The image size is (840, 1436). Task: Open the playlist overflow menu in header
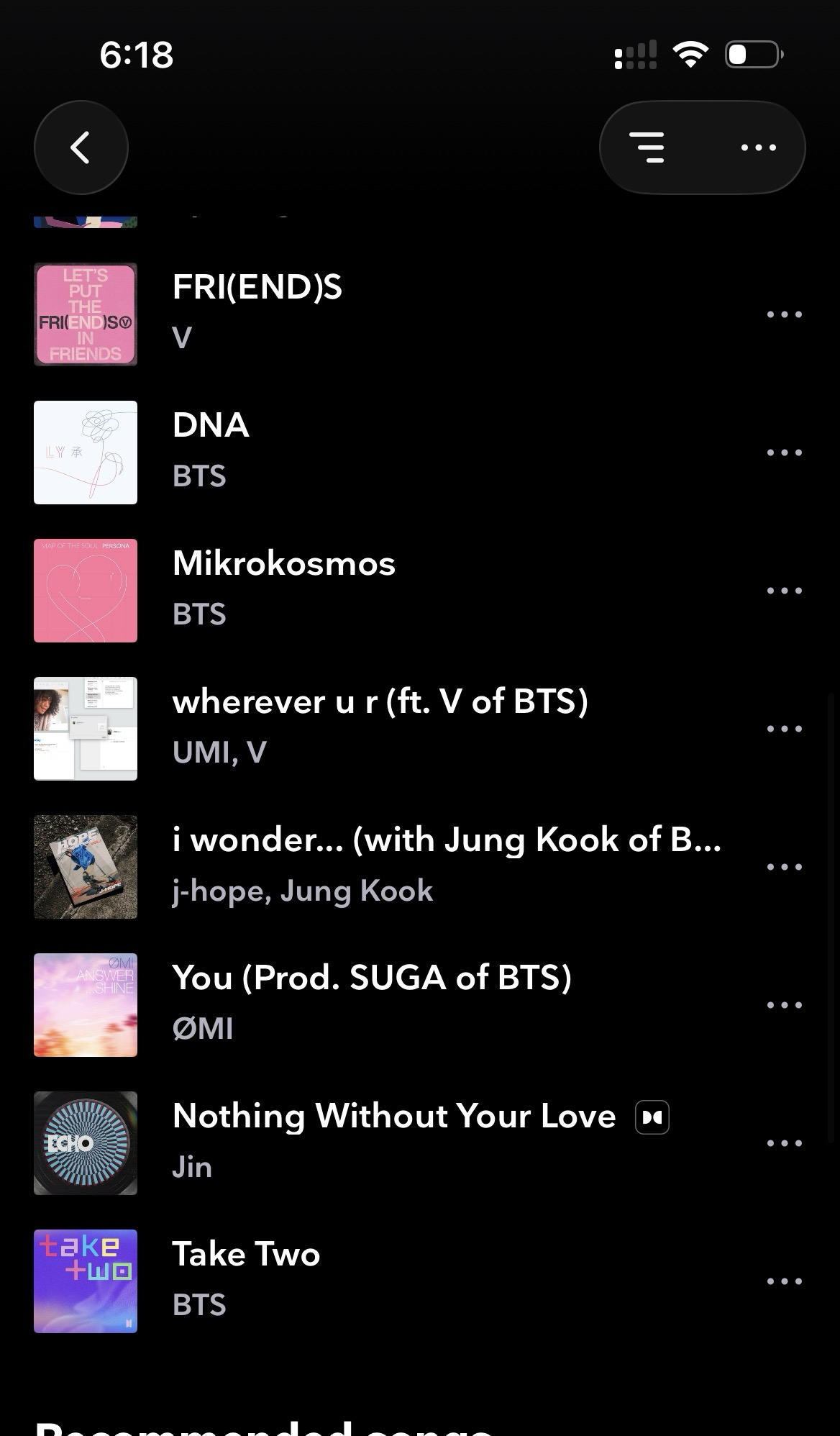(758, 147)
